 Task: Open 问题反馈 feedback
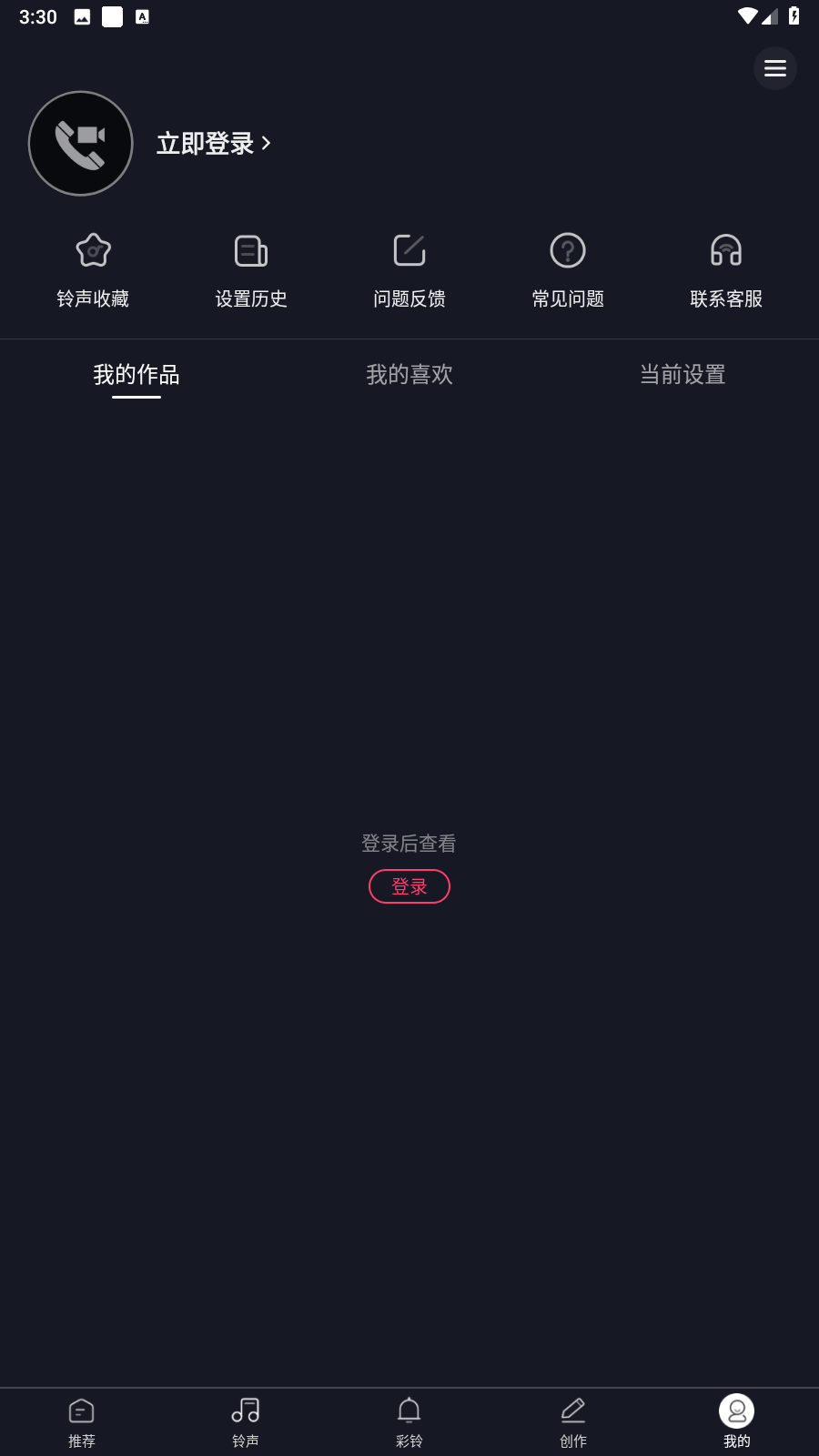409,271
